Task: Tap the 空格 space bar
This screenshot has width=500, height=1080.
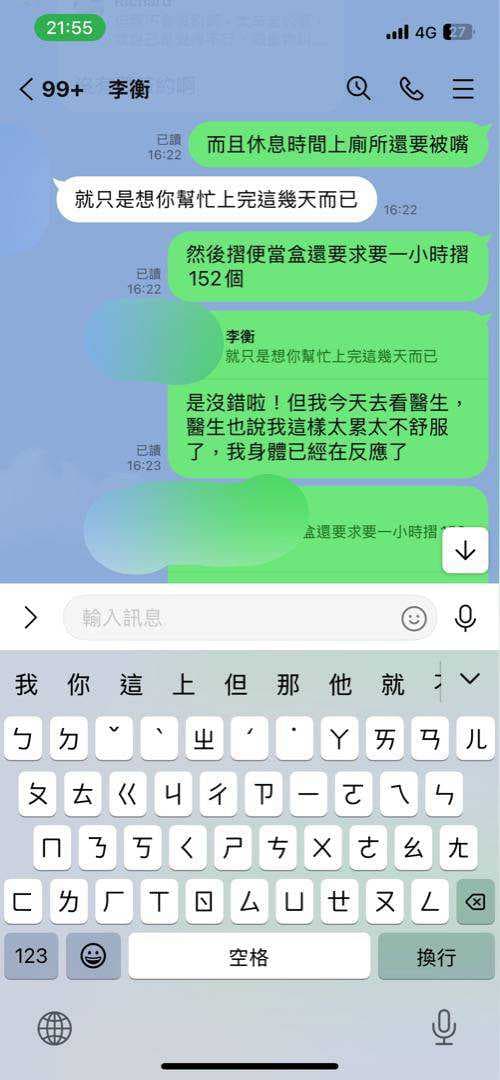Action: 249,956
